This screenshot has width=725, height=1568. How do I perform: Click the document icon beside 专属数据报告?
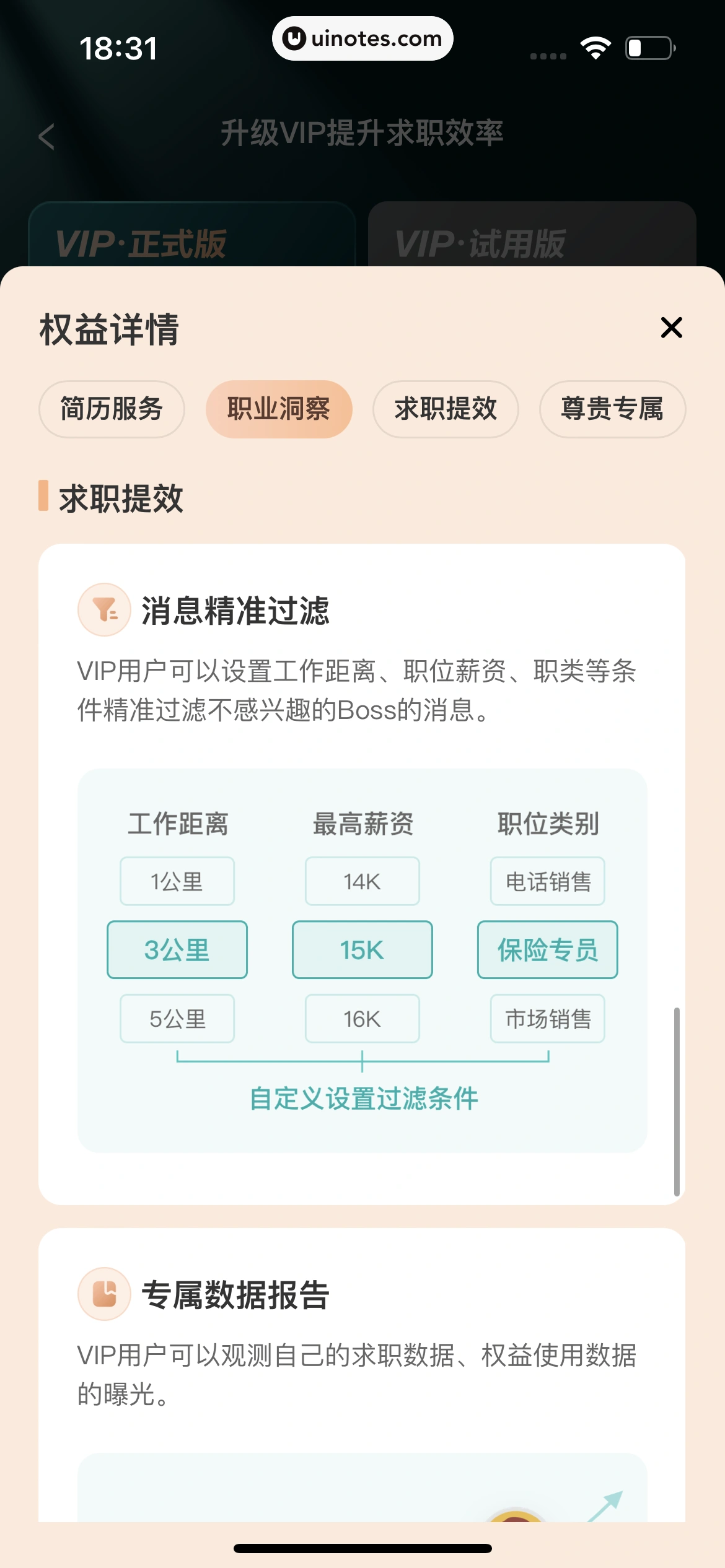103,1293
